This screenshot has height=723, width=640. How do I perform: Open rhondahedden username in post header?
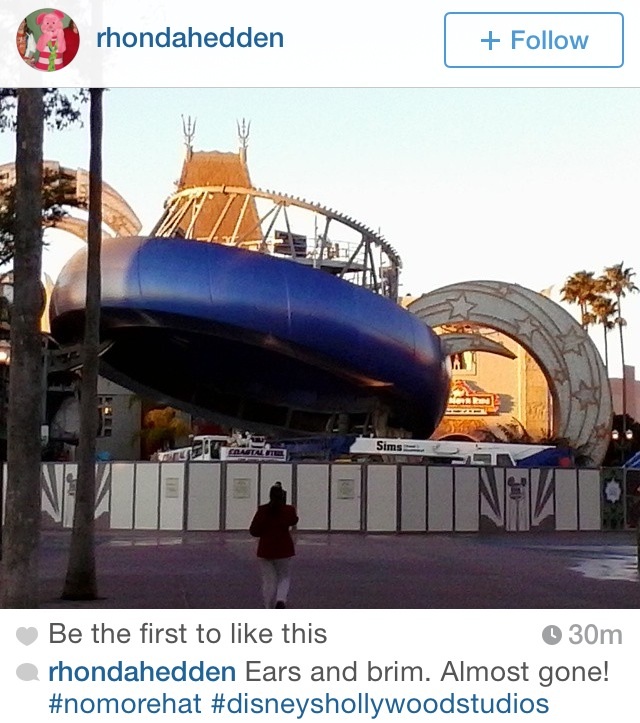(189, 39)
